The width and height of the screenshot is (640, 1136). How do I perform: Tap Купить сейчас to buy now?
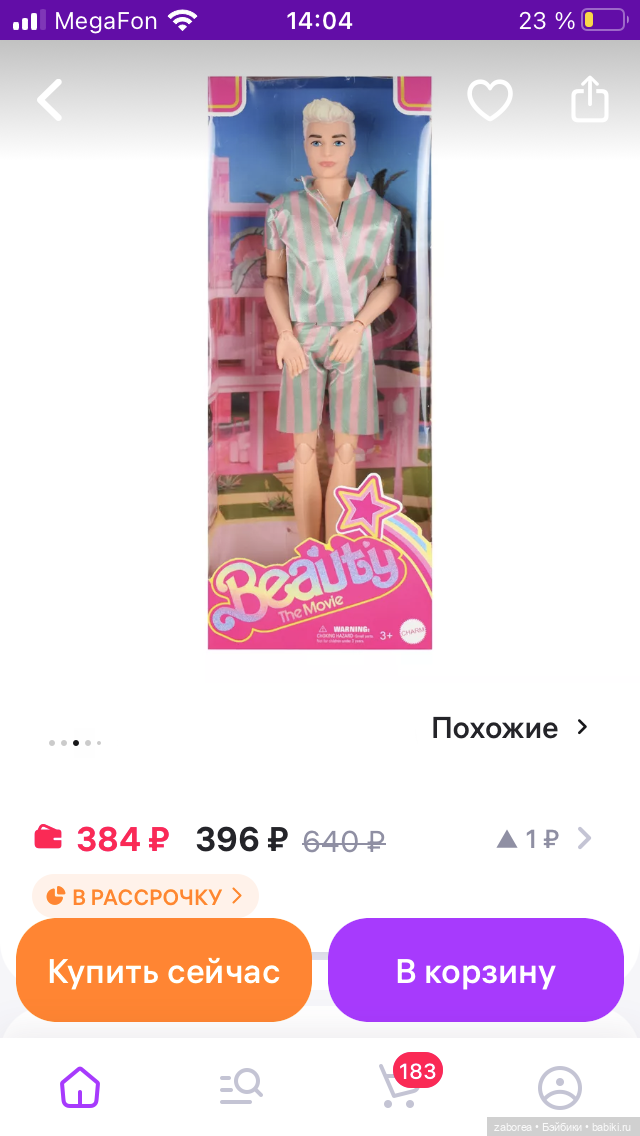pyautogui.click(x=164, y=971)
